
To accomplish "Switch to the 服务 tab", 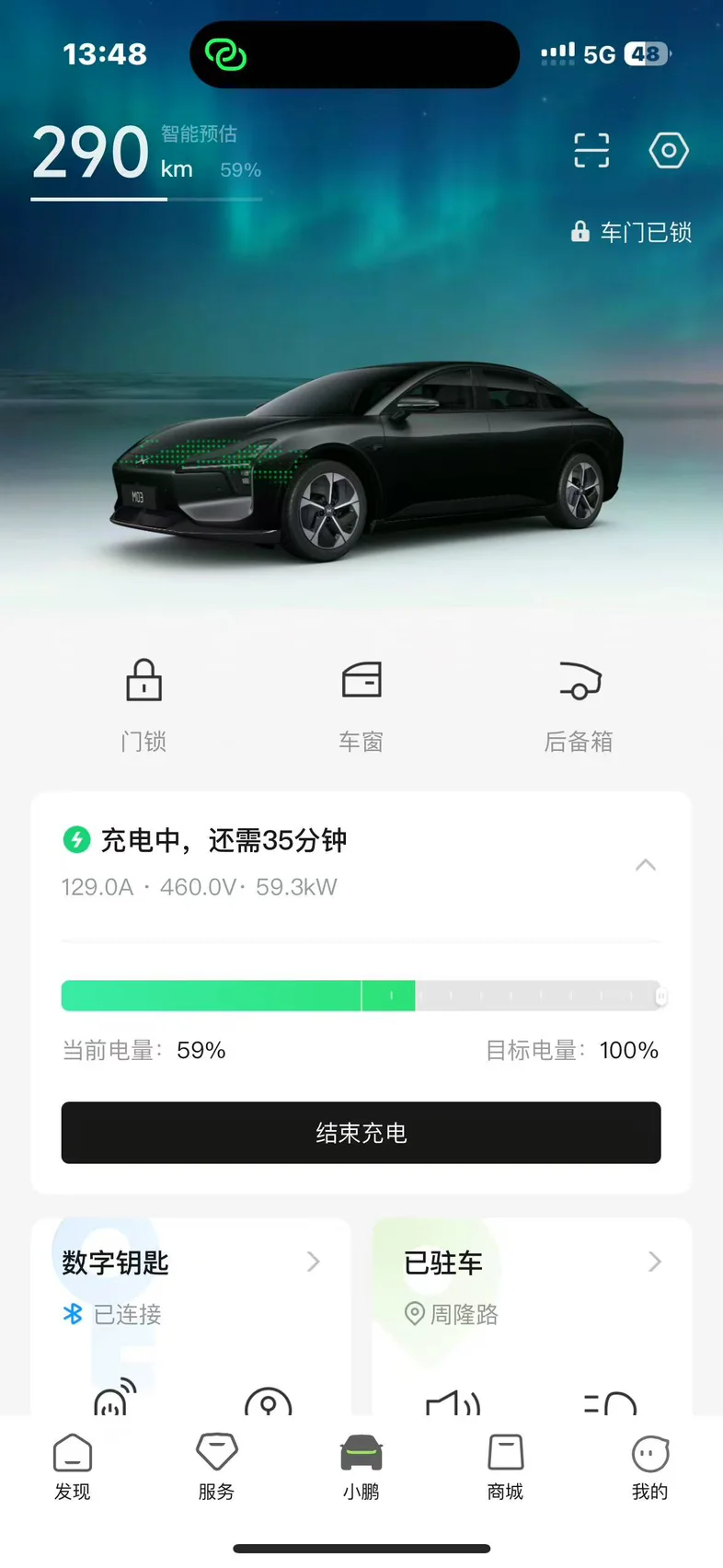I will [217, 1467].
